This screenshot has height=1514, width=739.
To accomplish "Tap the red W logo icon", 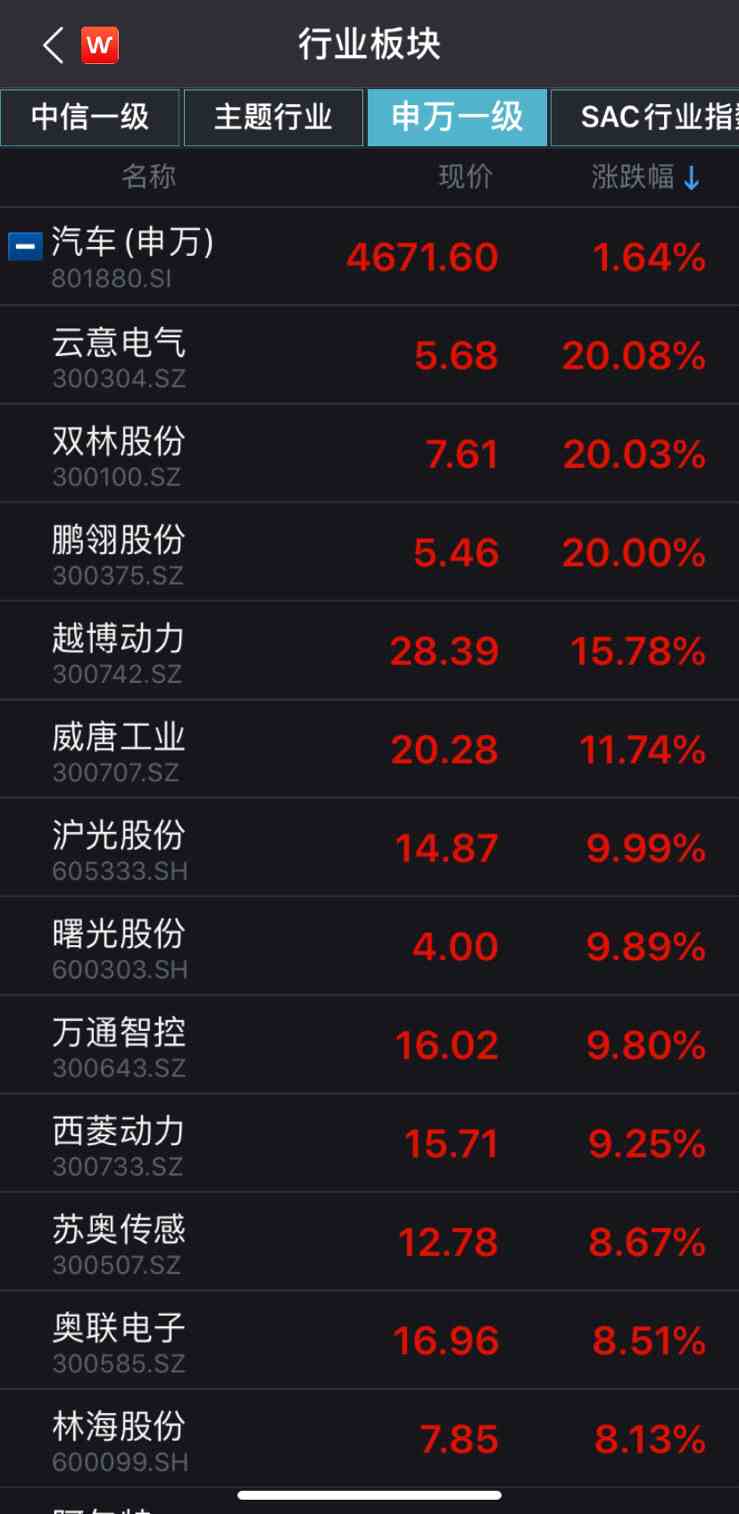I will click(100, 45).
